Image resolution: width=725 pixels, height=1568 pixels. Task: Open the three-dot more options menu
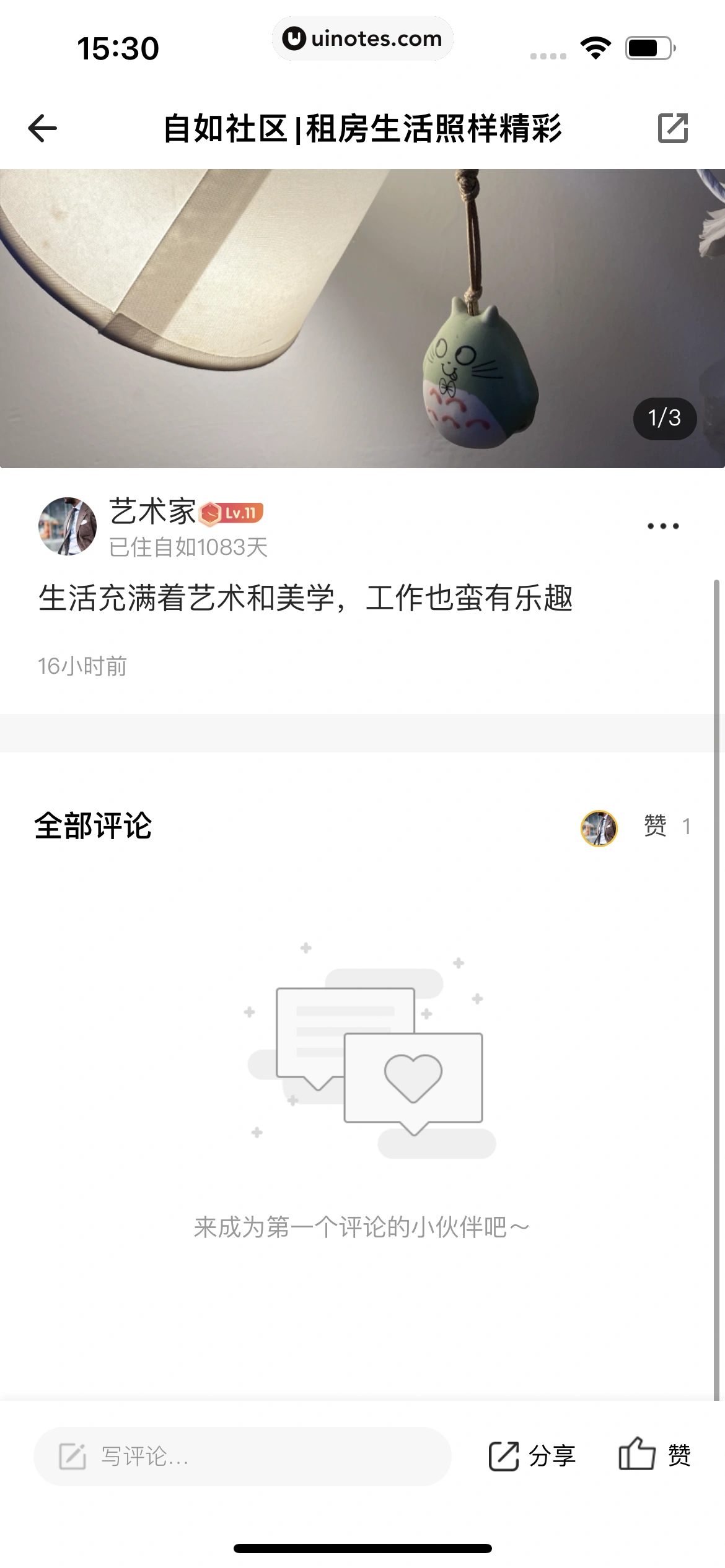coord(662,526)
